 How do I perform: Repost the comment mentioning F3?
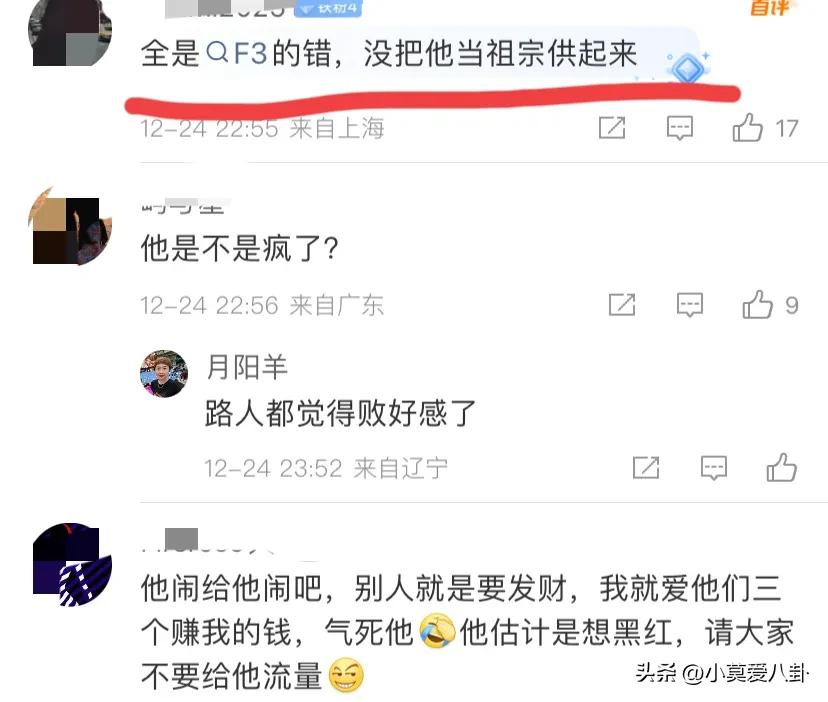point(611,128)
